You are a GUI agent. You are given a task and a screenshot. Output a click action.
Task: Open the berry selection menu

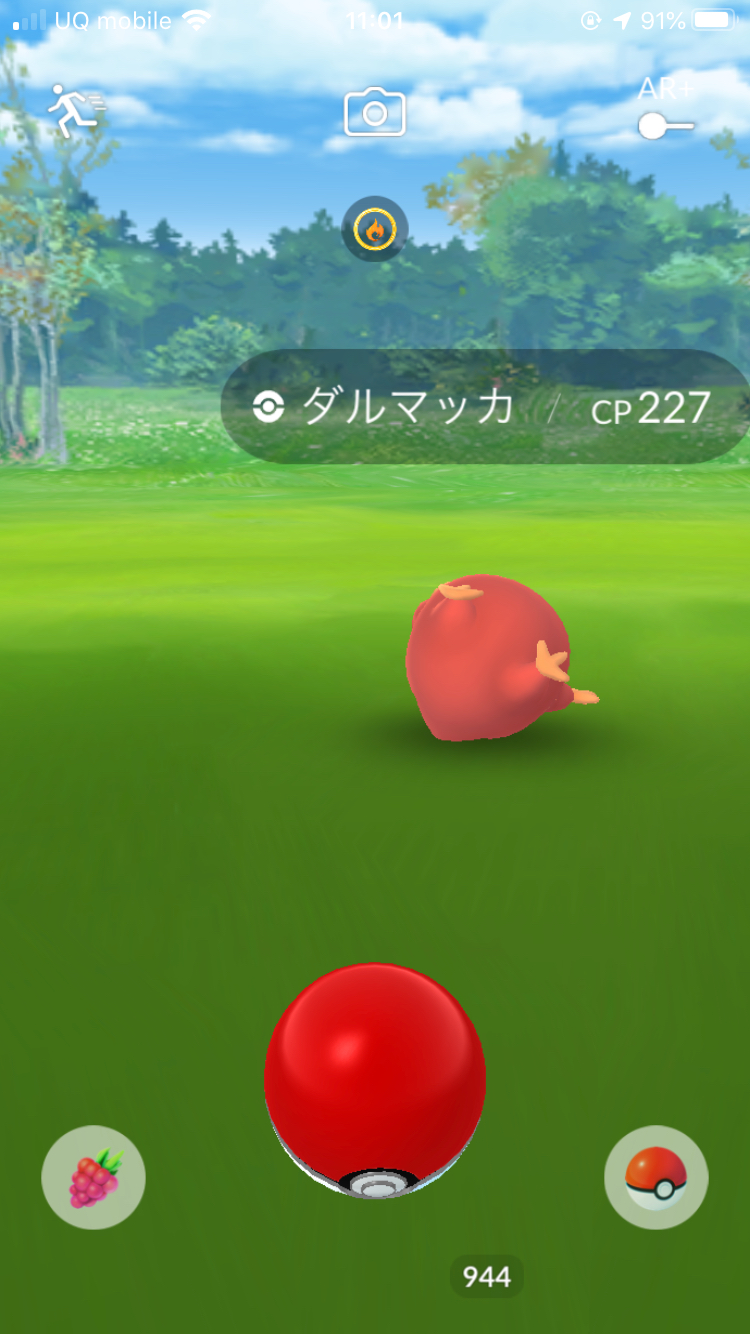93,1178
